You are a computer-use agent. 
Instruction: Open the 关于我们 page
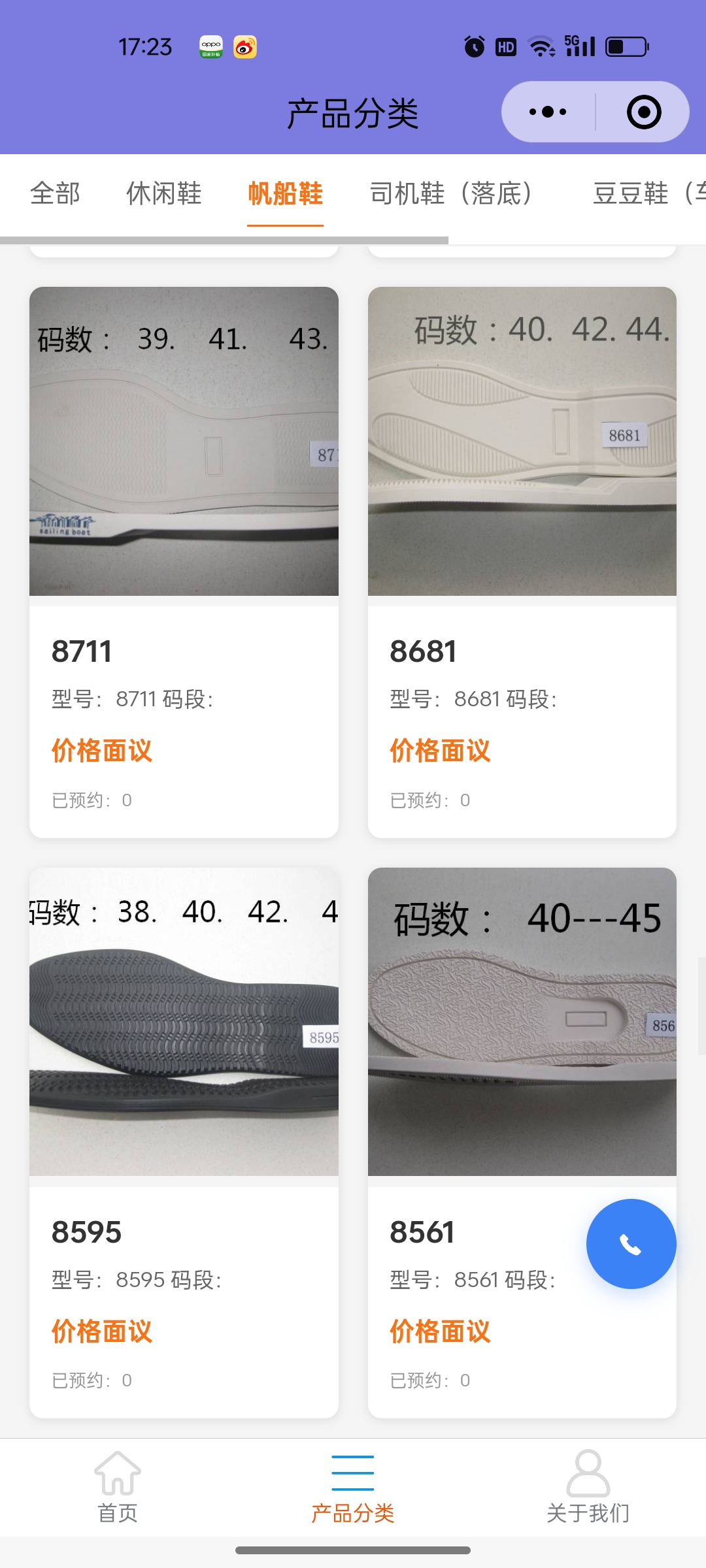click(x=588, y=1484)
